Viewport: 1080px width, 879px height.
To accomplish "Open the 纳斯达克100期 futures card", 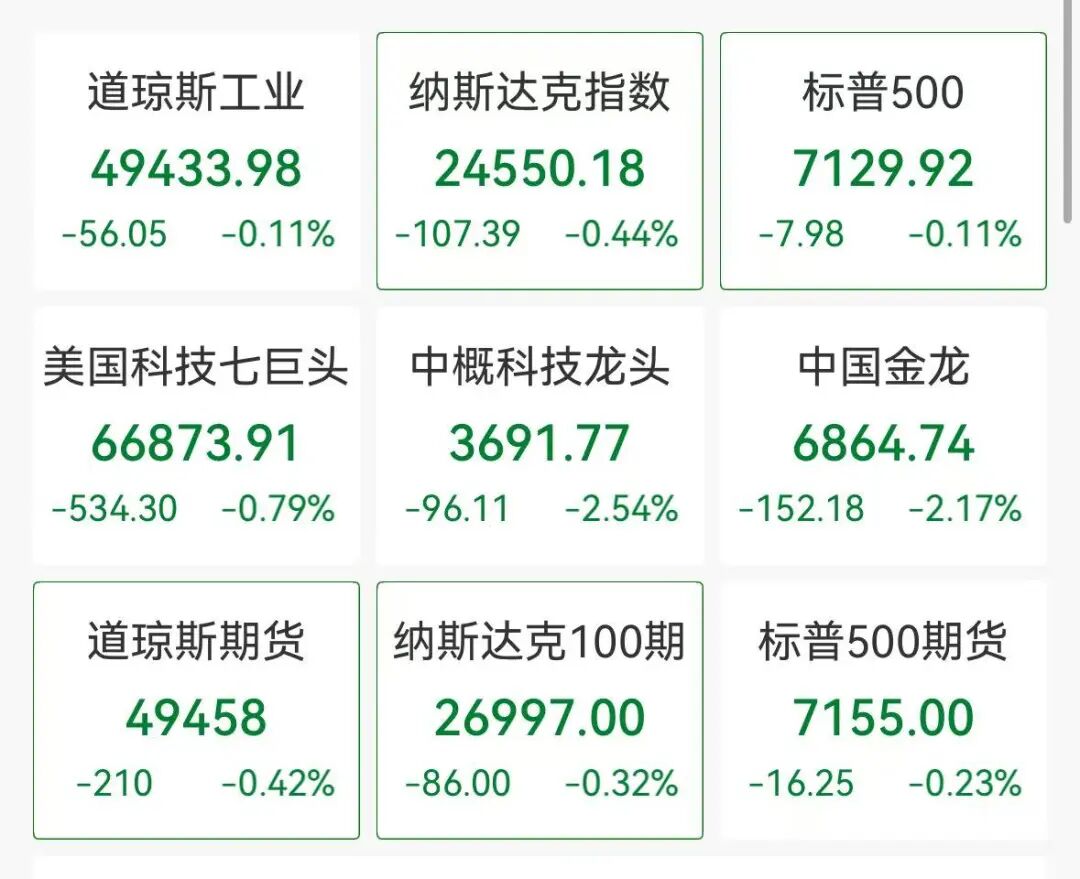I will click(x=539, y=710).
